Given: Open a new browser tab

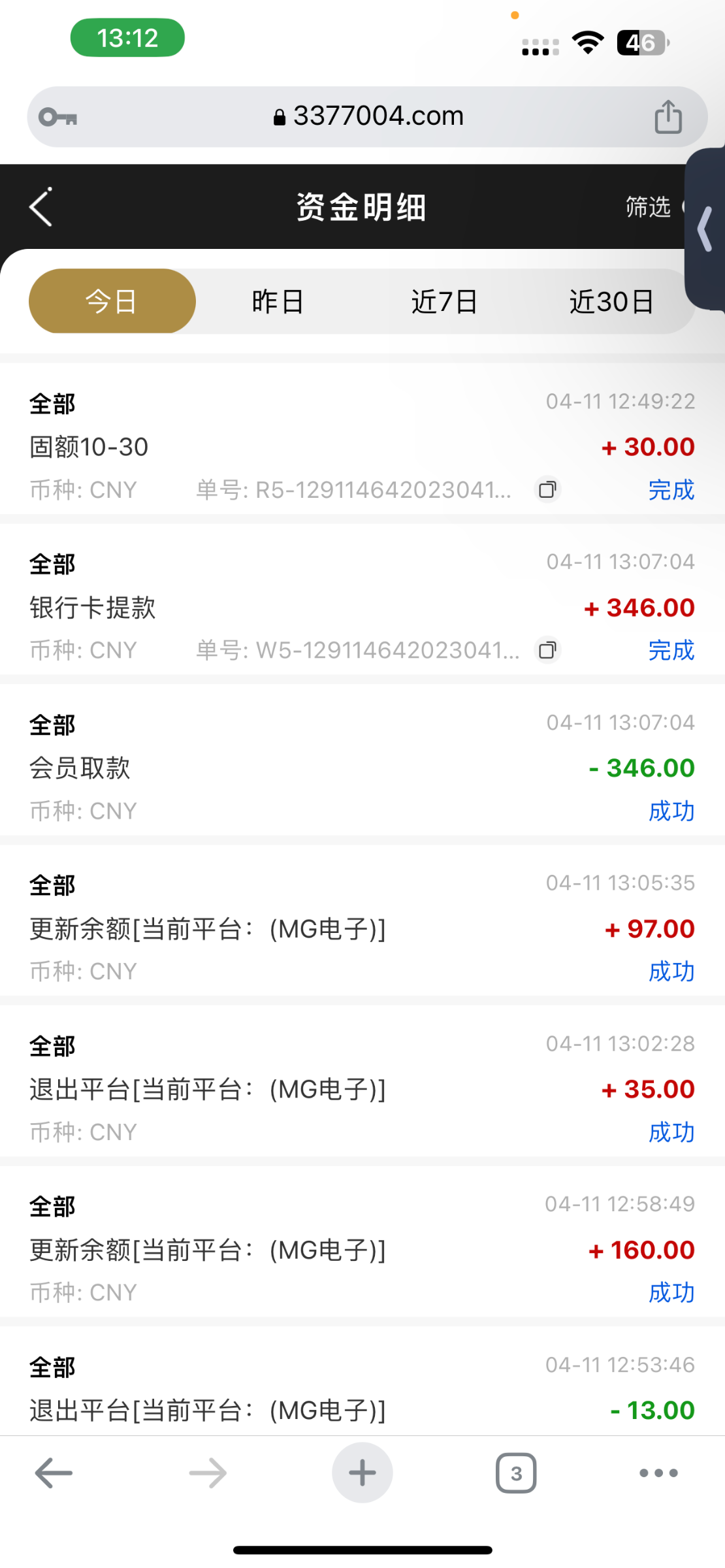Looking at the screenshot, I should coord(362,1473).
